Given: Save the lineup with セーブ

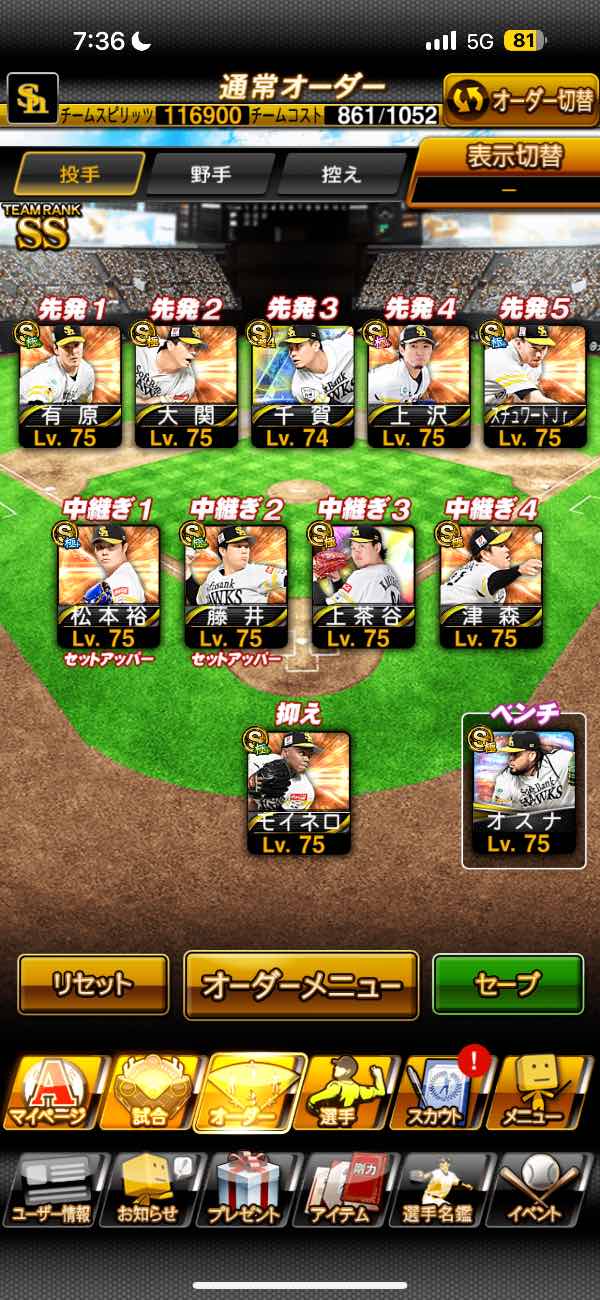Looking at the screenshot, I should tap(508, 985).
